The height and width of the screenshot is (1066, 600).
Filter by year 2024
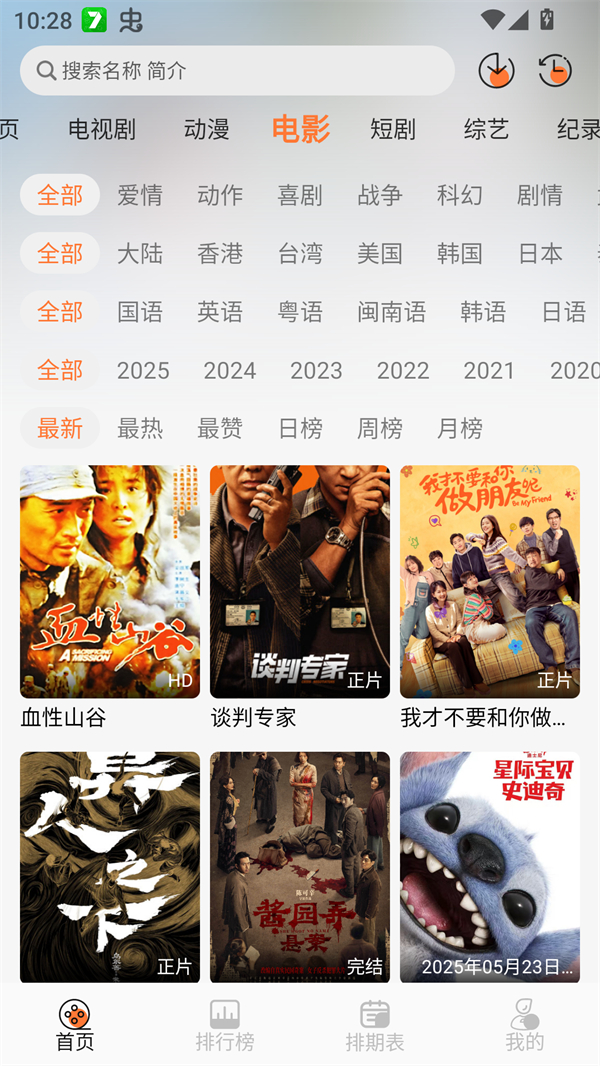[x=230, y=370]
